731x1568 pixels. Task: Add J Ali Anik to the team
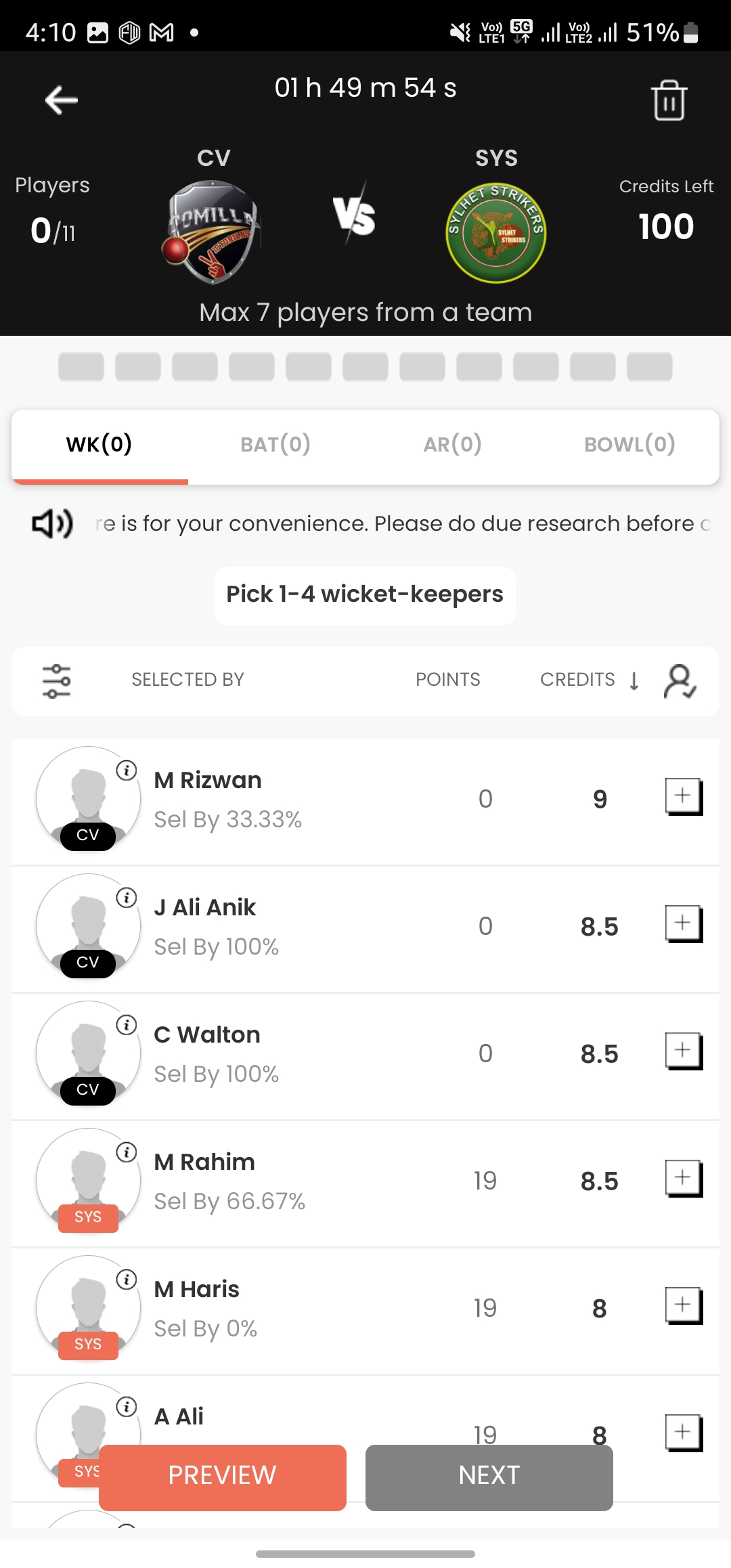coord(684,923)
